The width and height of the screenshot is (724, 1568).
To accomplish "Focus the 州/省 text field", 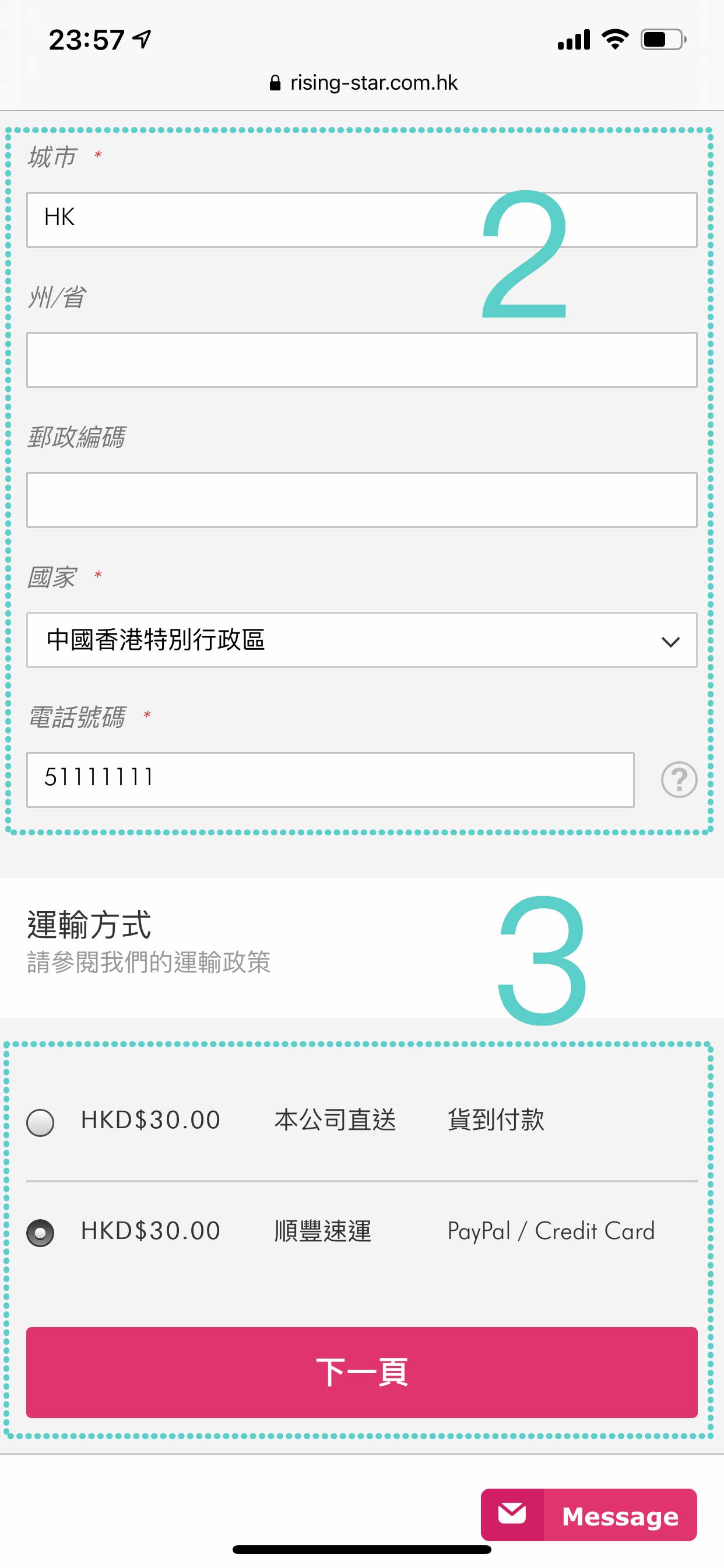I will point(361,360).
